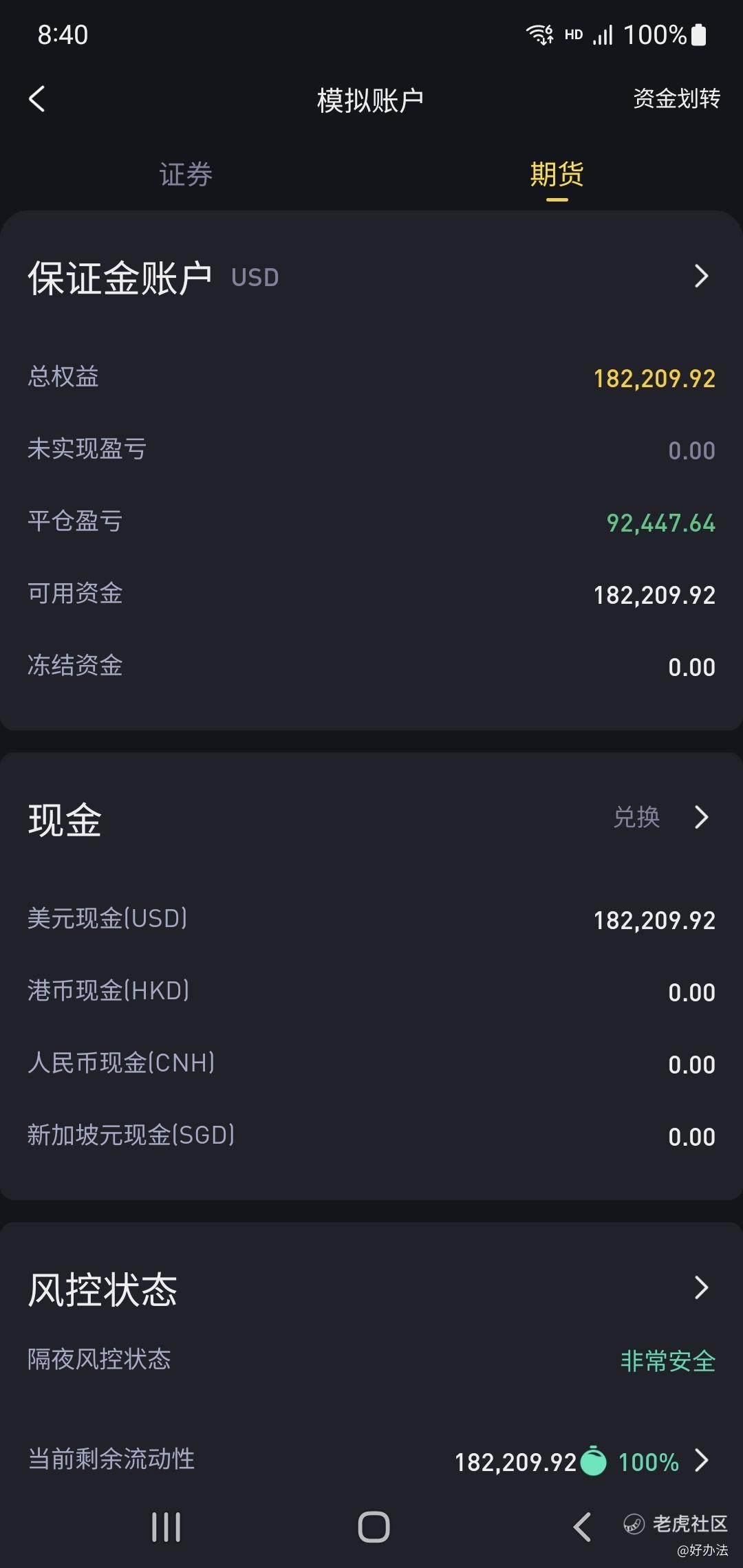Image resolution: width=743 pixels, height=1568 pixels.
Task: Open 资金划转 fund transfer
Action: point(676,99)
